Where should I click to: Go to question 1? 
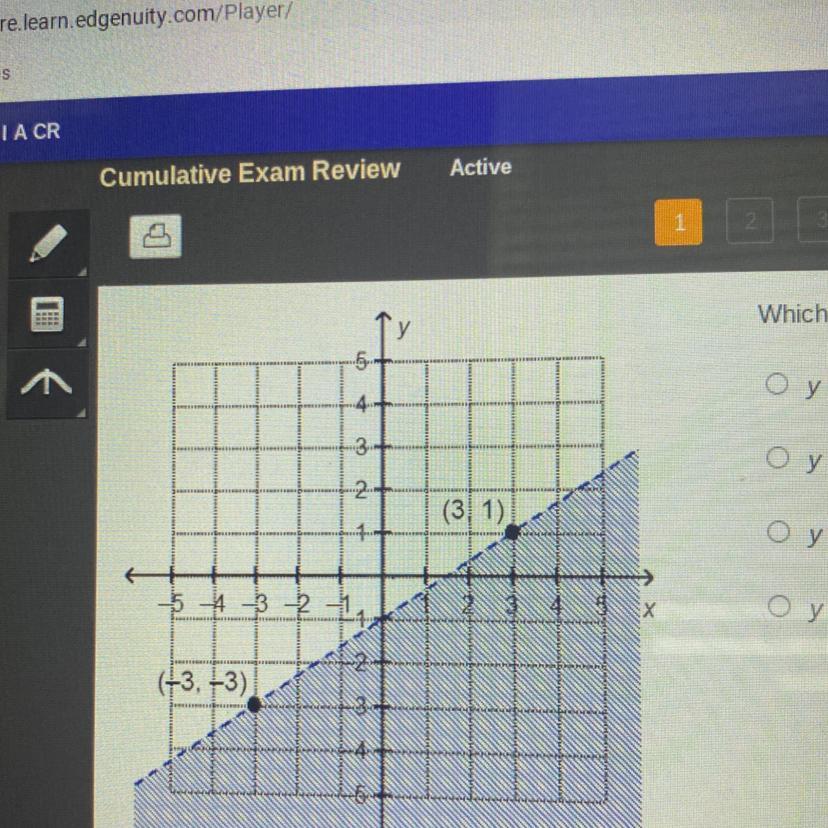click(x=679, y=222)
